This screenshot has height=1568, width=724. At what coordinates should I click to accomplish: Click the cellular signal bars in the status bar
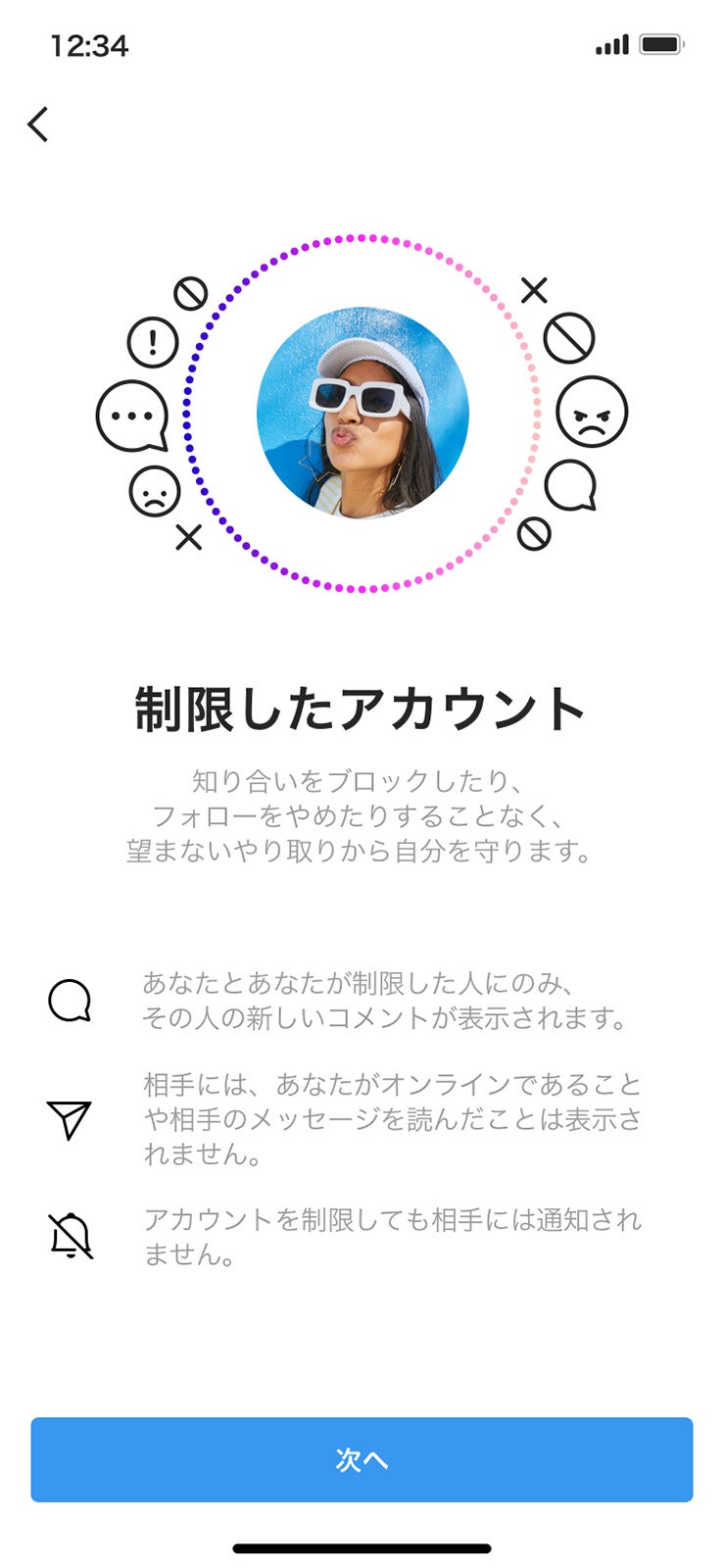[608, 44]
